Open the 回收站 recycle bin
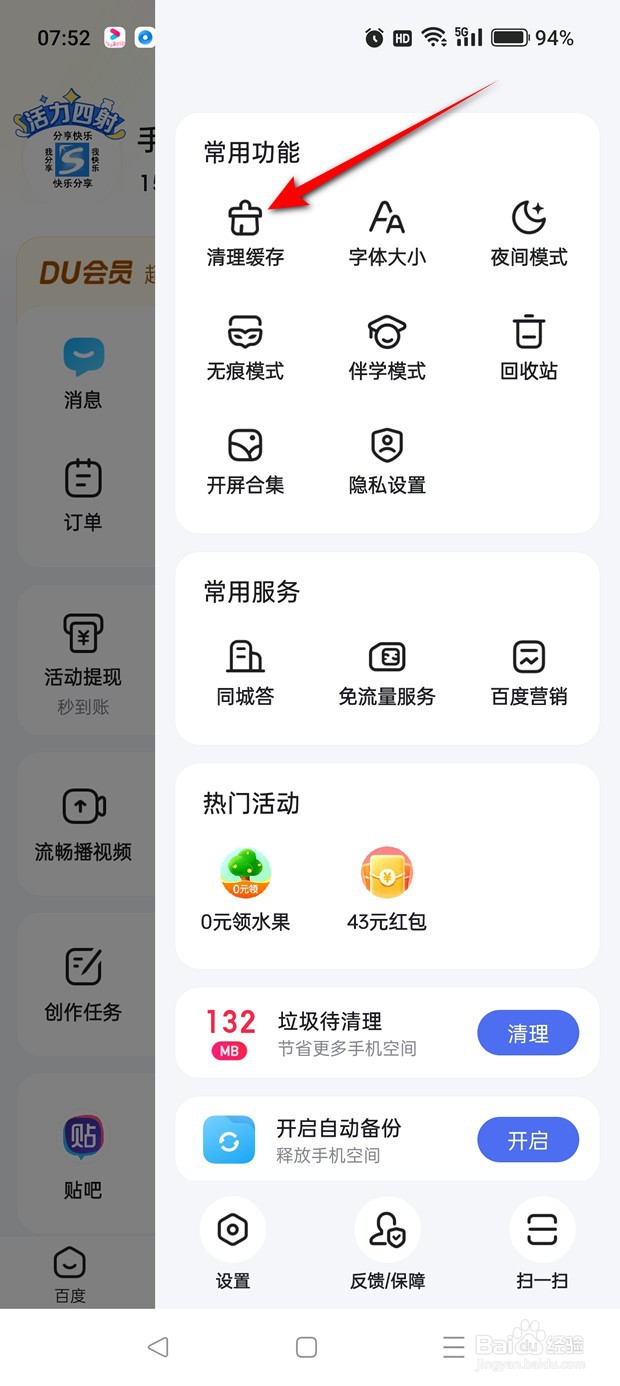This screenshot has height=1386, width=620. [x=529, y=347]
